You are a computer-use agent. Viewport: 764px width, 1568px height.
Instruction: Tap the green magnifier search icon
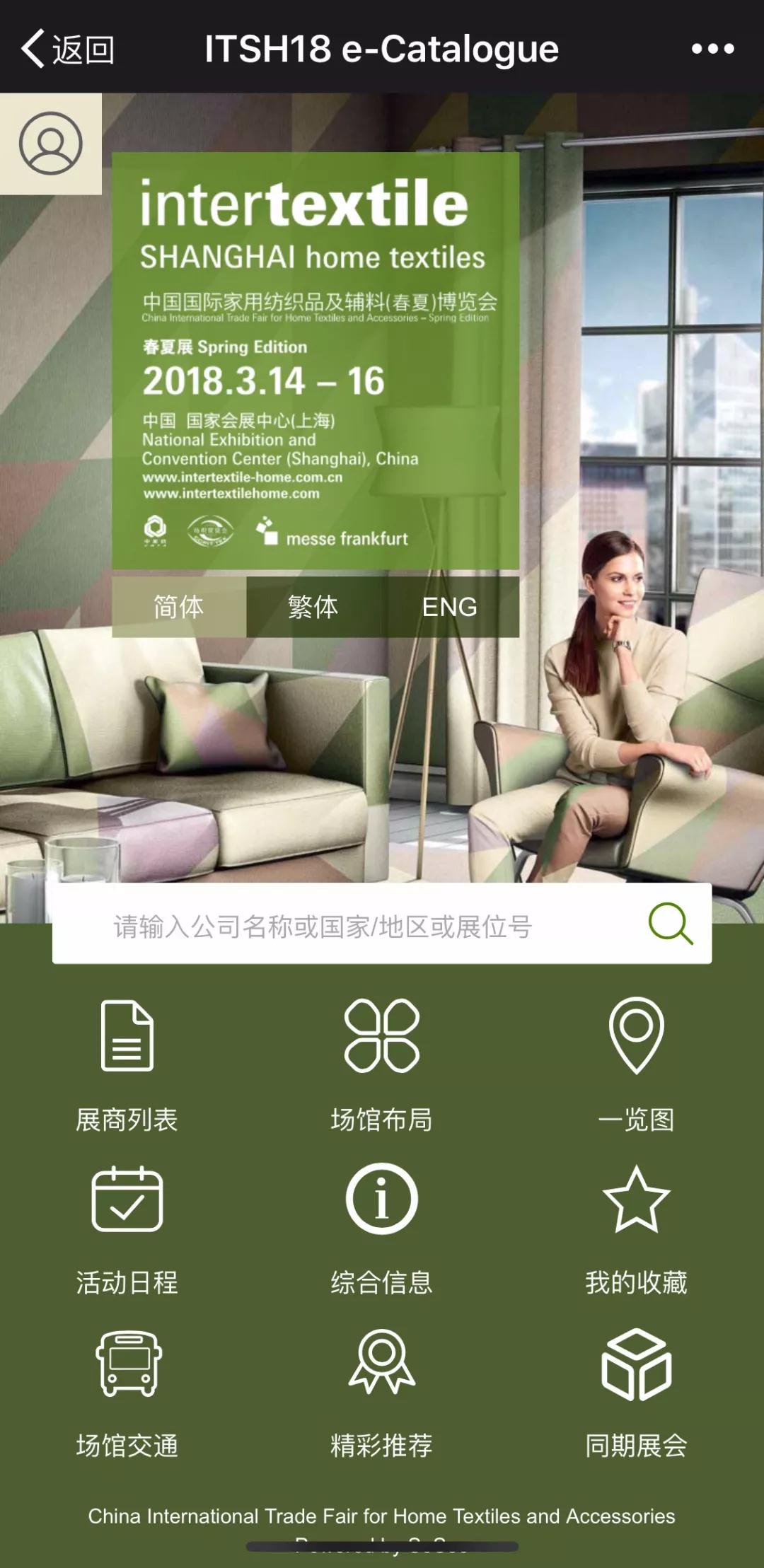click(670, 924)
